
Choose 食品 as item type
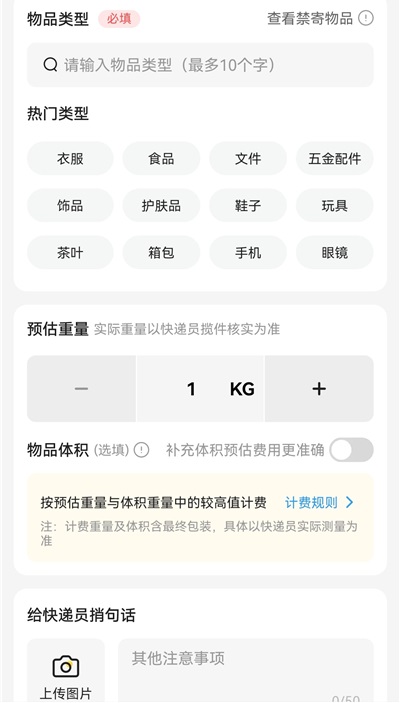tap(161, 158)
